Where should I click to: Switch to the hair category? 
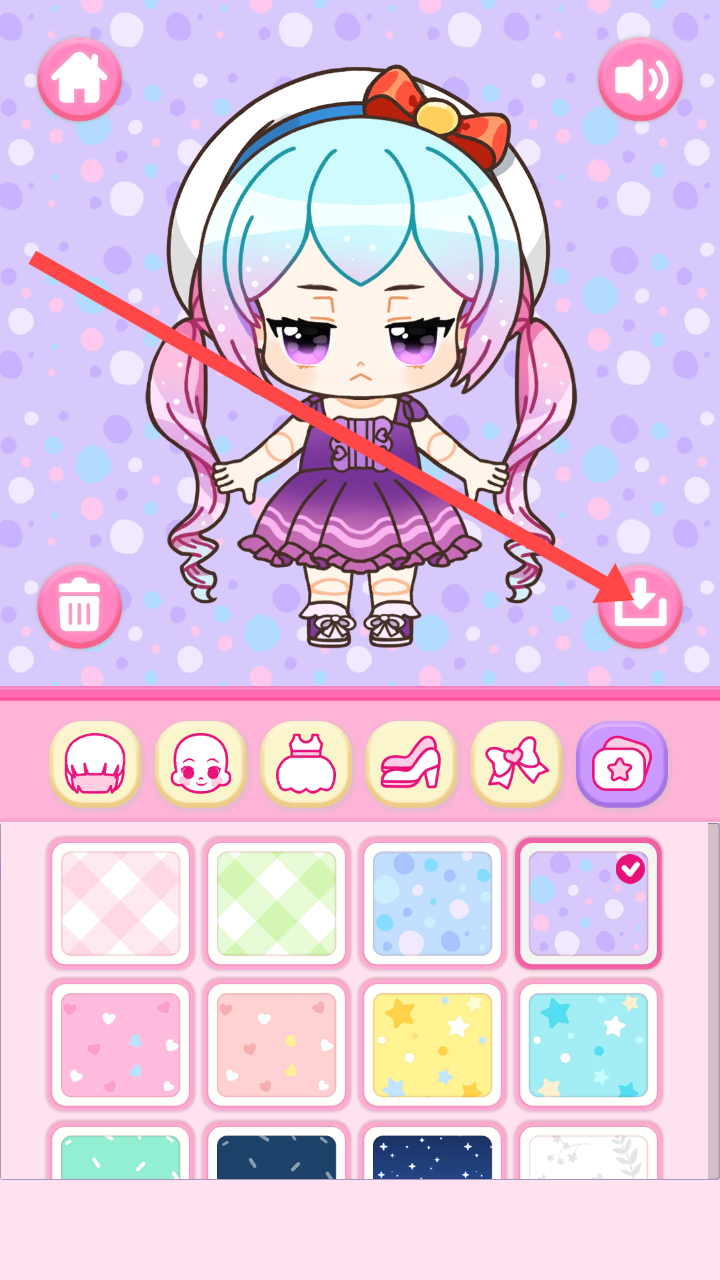click(x=95, y=765)
